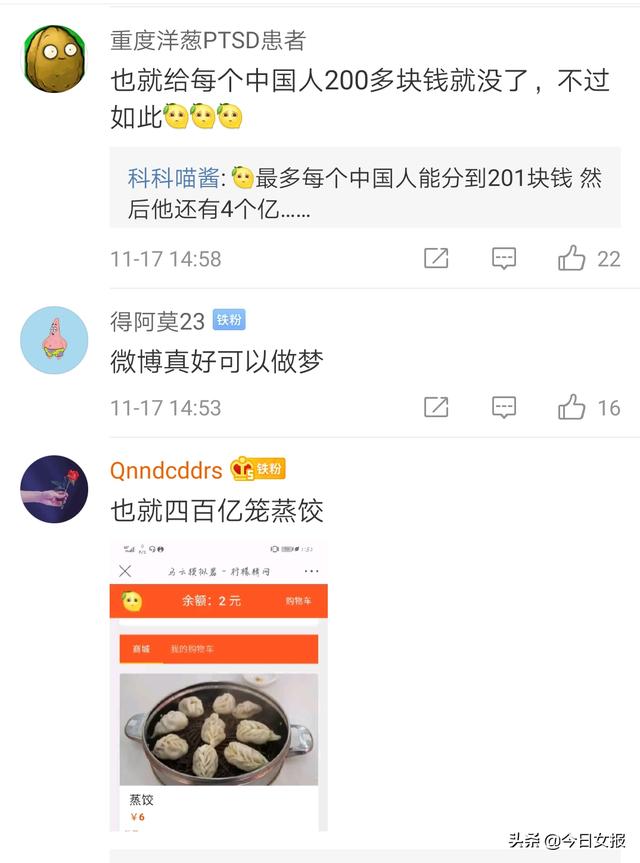Tap Qnndcddrs's rose avatar
The width and height of the screenshot is (640, 863).
[54, 488]
